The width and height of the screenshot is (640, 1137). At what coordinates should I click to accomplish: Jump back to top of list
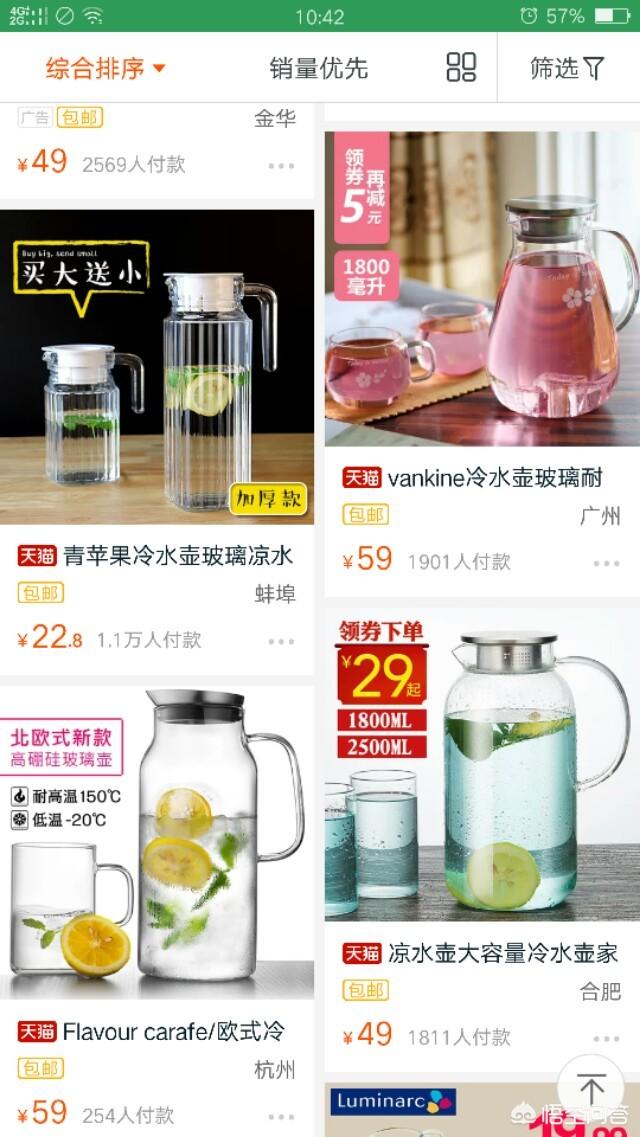point(591,1088)
